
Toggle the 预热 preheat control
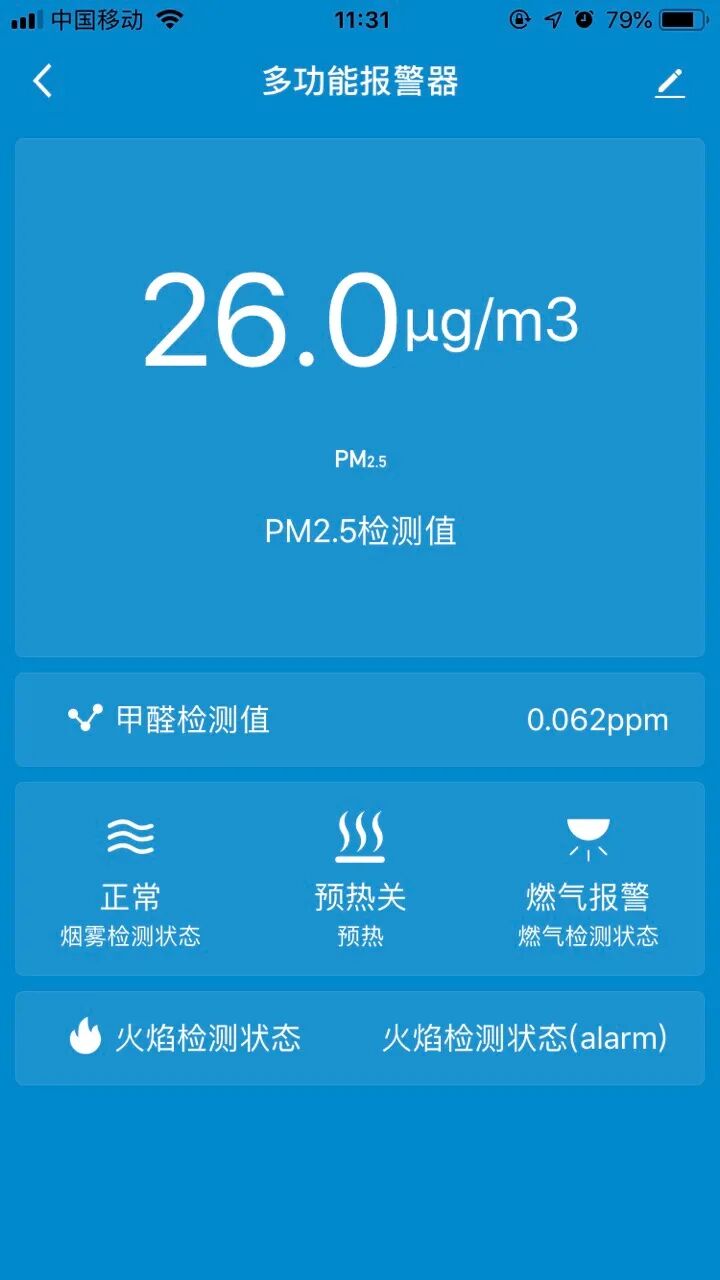pos(360,878)
